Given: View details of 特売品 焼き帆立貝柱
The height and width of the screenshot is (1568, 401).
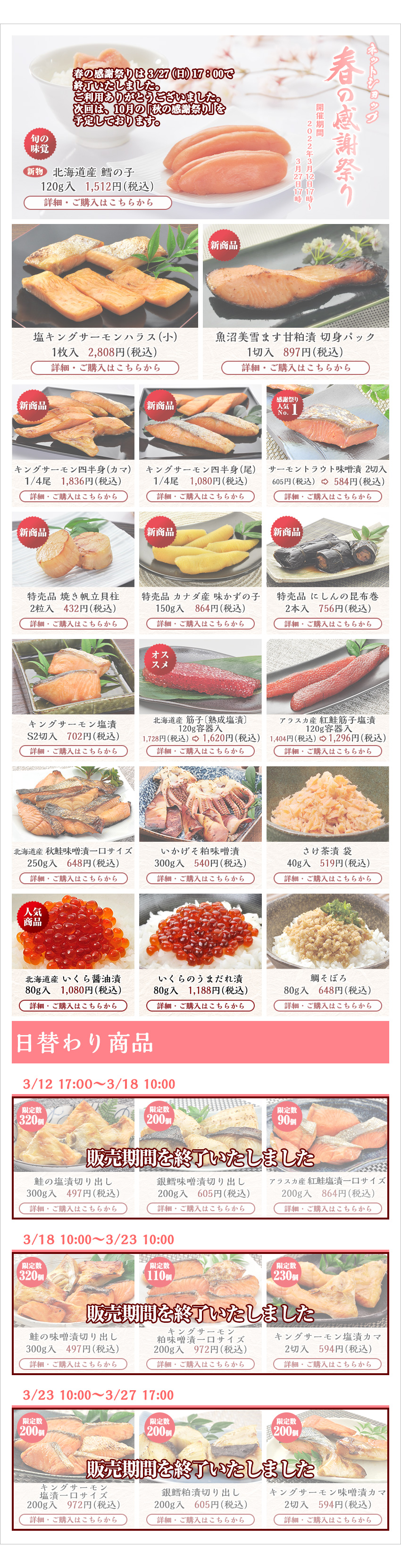Looking at the screenshot, I should pos(73,623).
